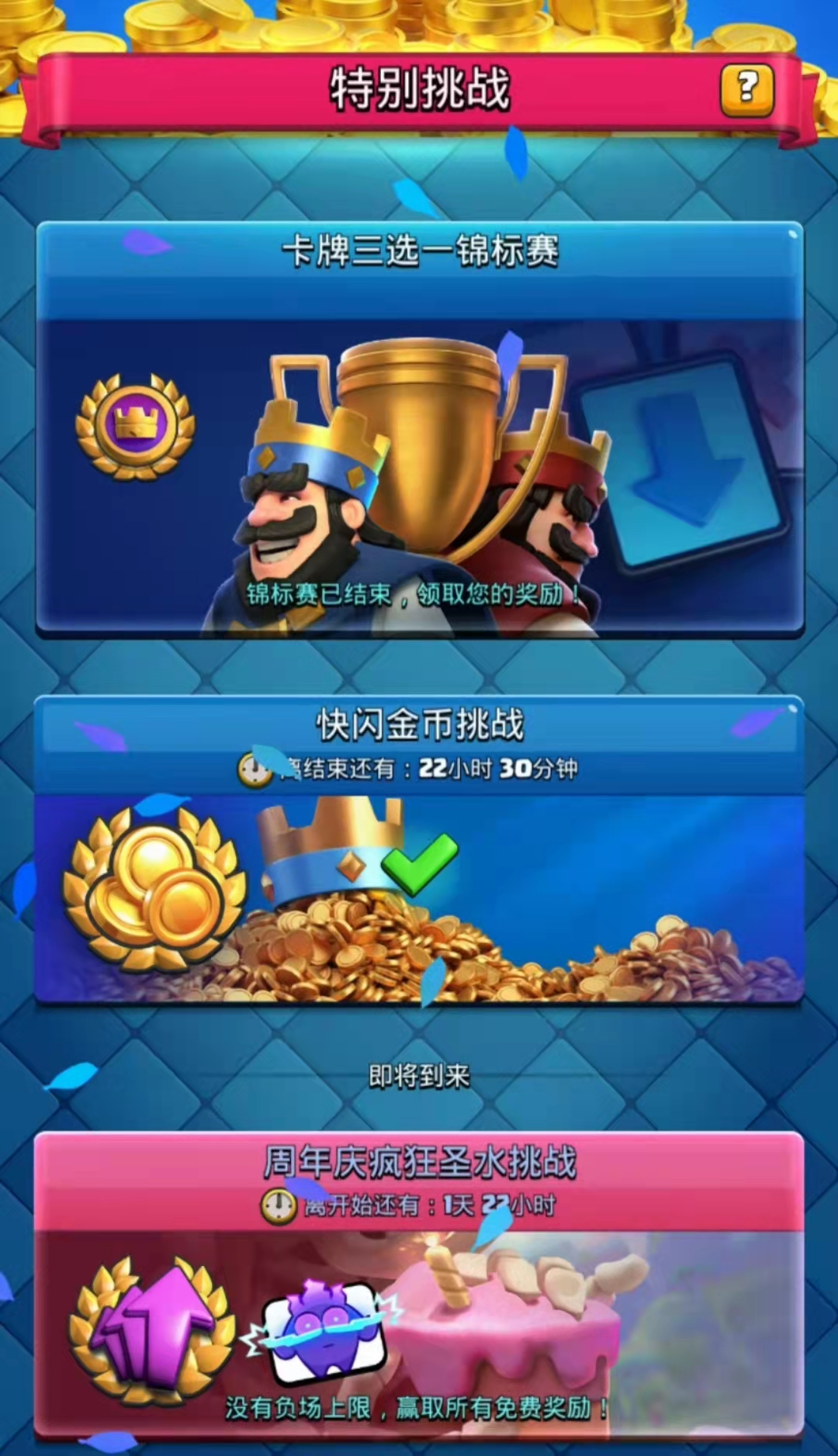This screenshot has width=838, height=1456.
Task: Open the 快闪金币挑战 challenge card
Action: tap(419, 849)
